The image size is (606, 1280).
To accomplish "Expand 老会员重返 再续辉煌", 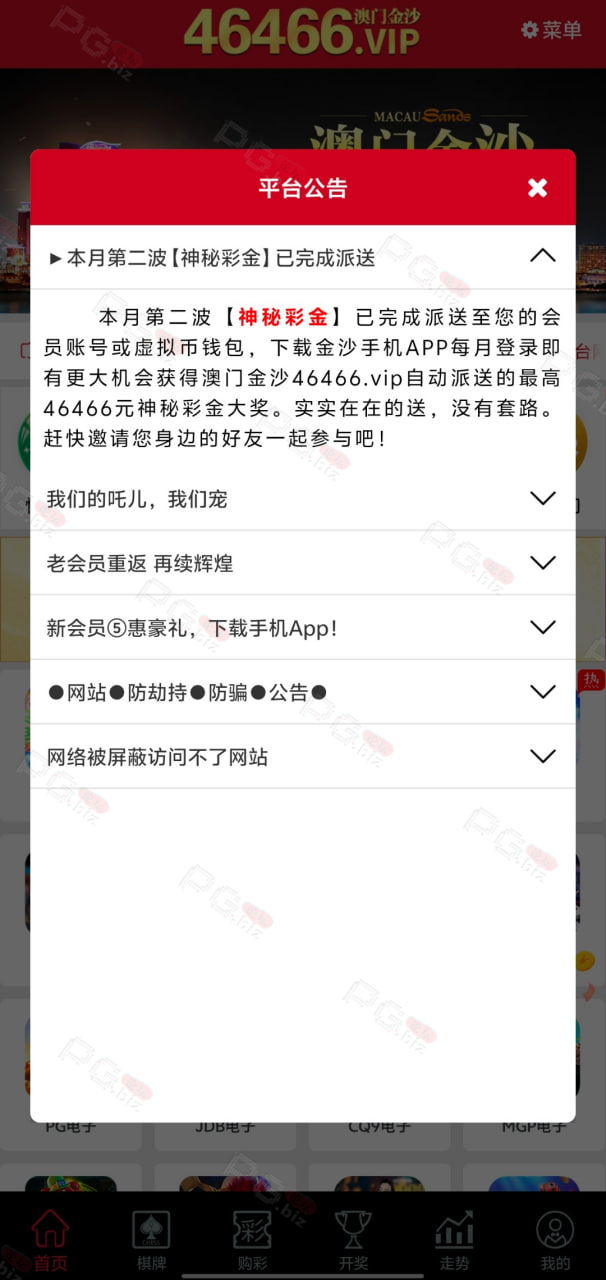I will coord(303,563).
